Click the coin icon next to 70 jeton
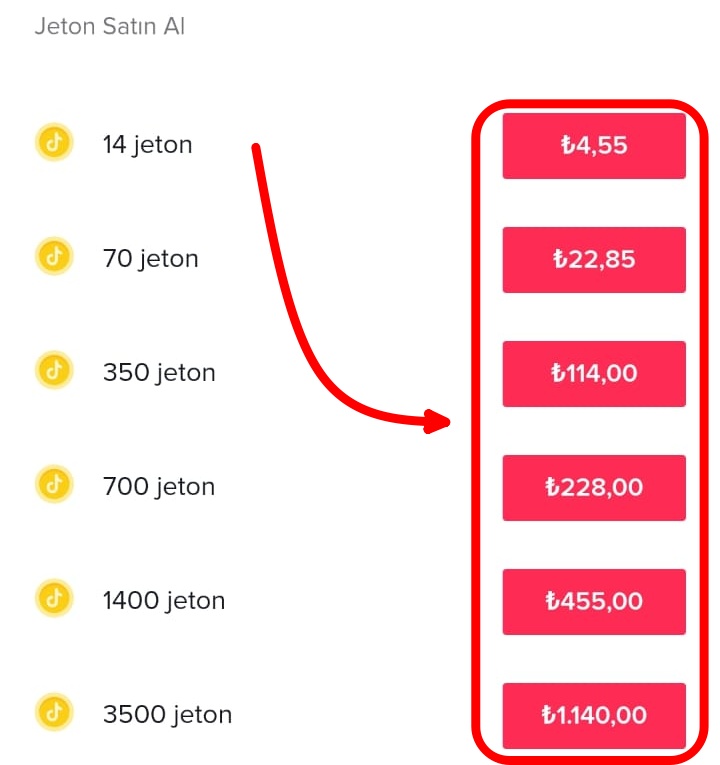The image size is (720, 765). pos(53,257)
